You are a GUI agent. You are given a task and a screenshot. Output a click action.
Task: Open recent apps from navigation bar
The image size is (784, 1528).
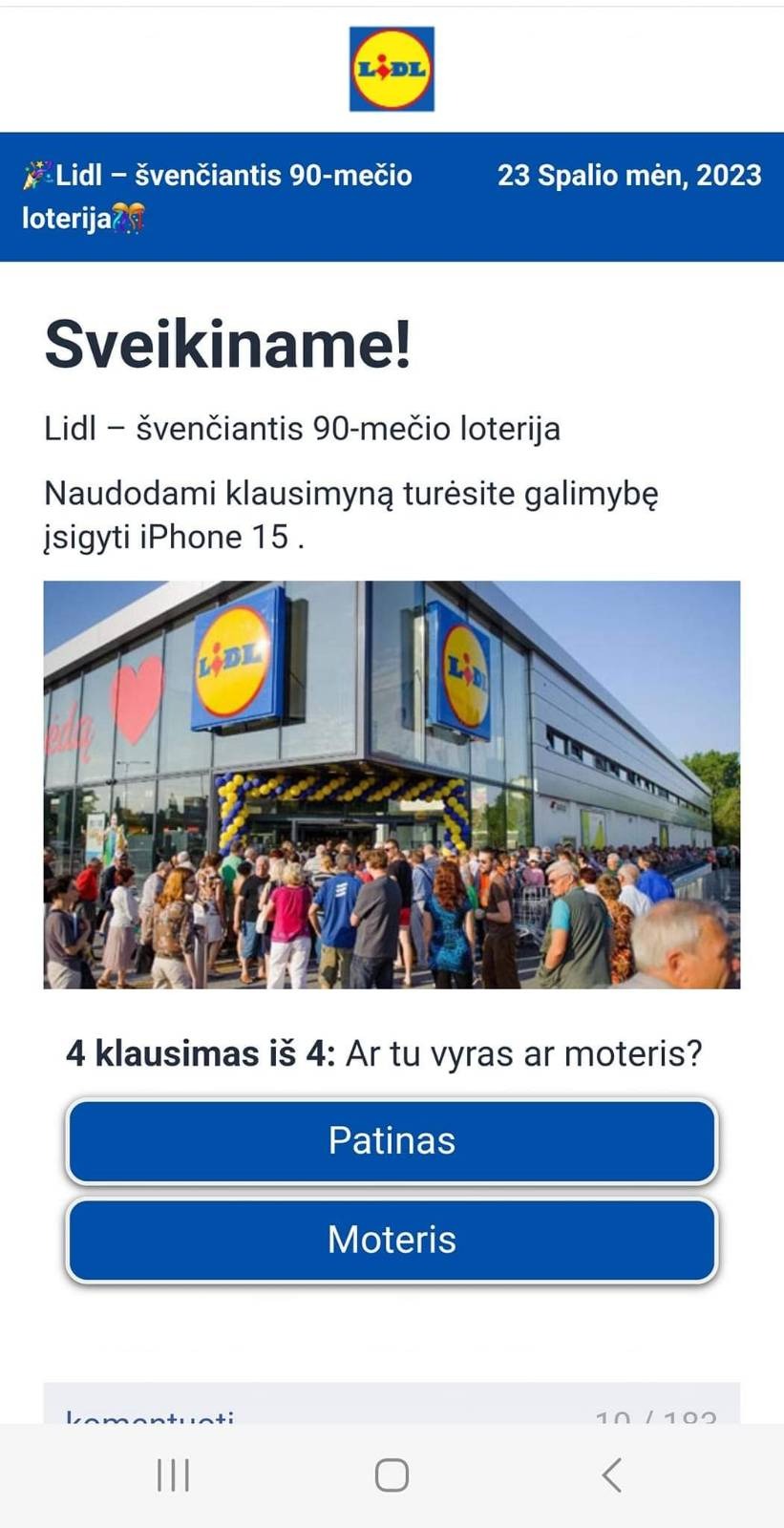(173, 1475)
